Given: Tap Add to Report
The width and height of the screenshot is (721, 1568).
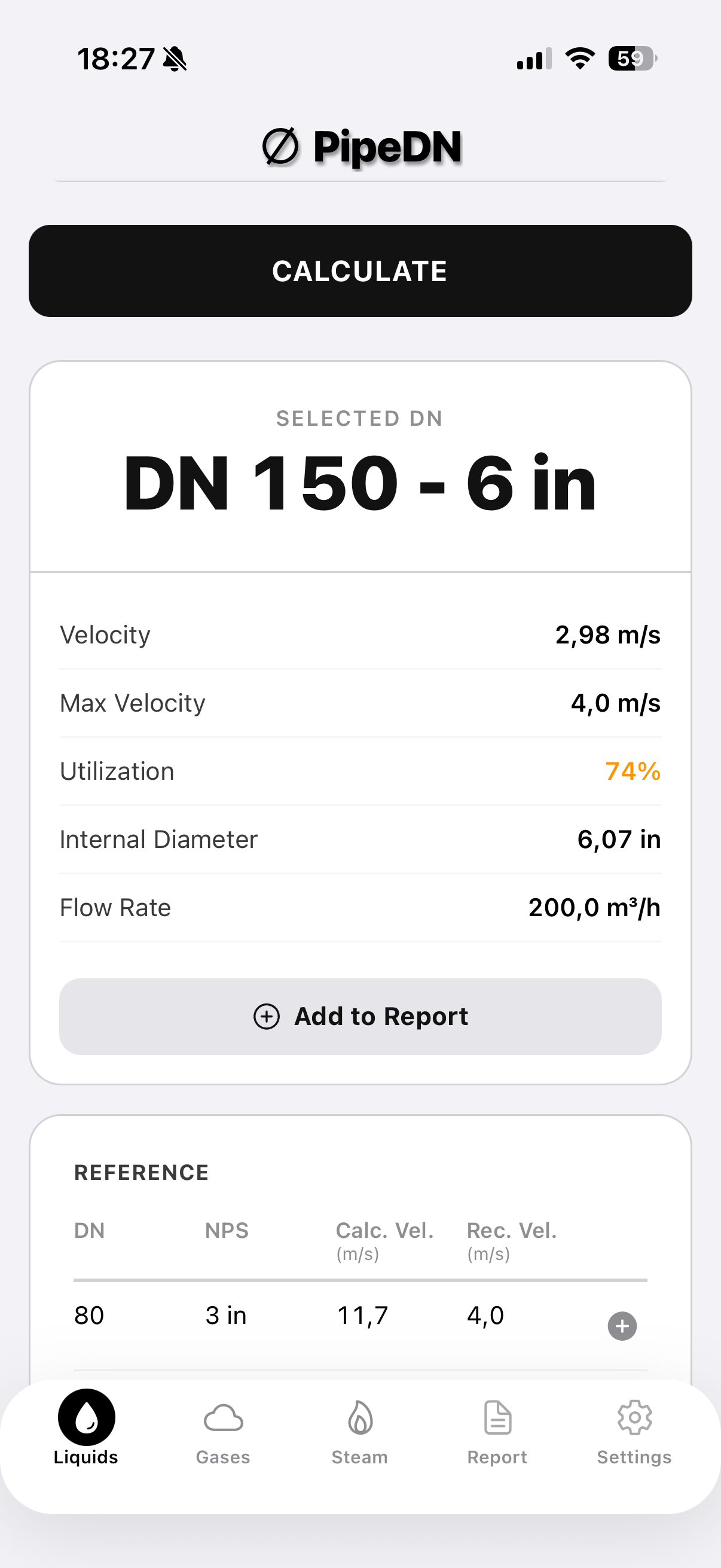Looking at the screenshot, I should (x=360, y=1015).
